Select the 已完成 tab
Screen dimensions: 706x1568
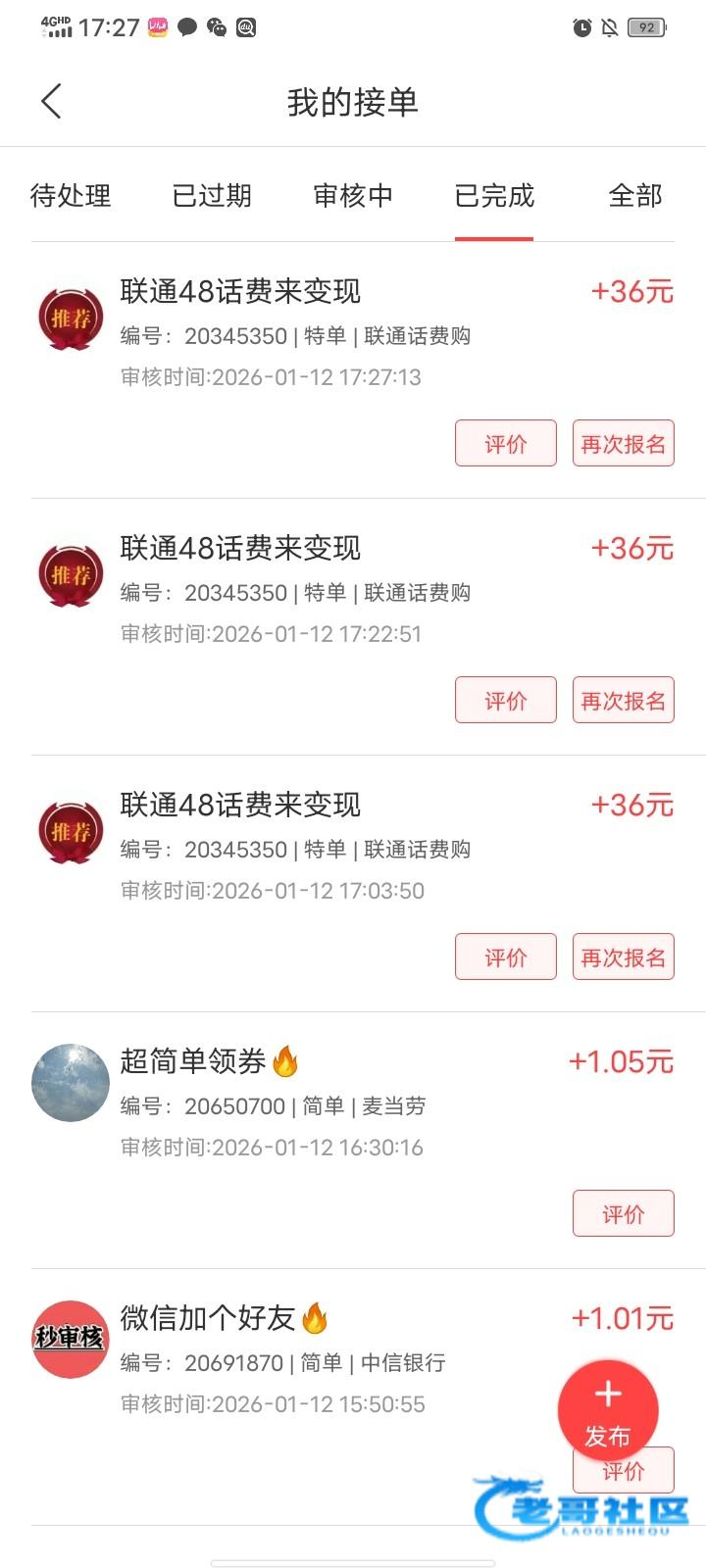pos(494,196)
